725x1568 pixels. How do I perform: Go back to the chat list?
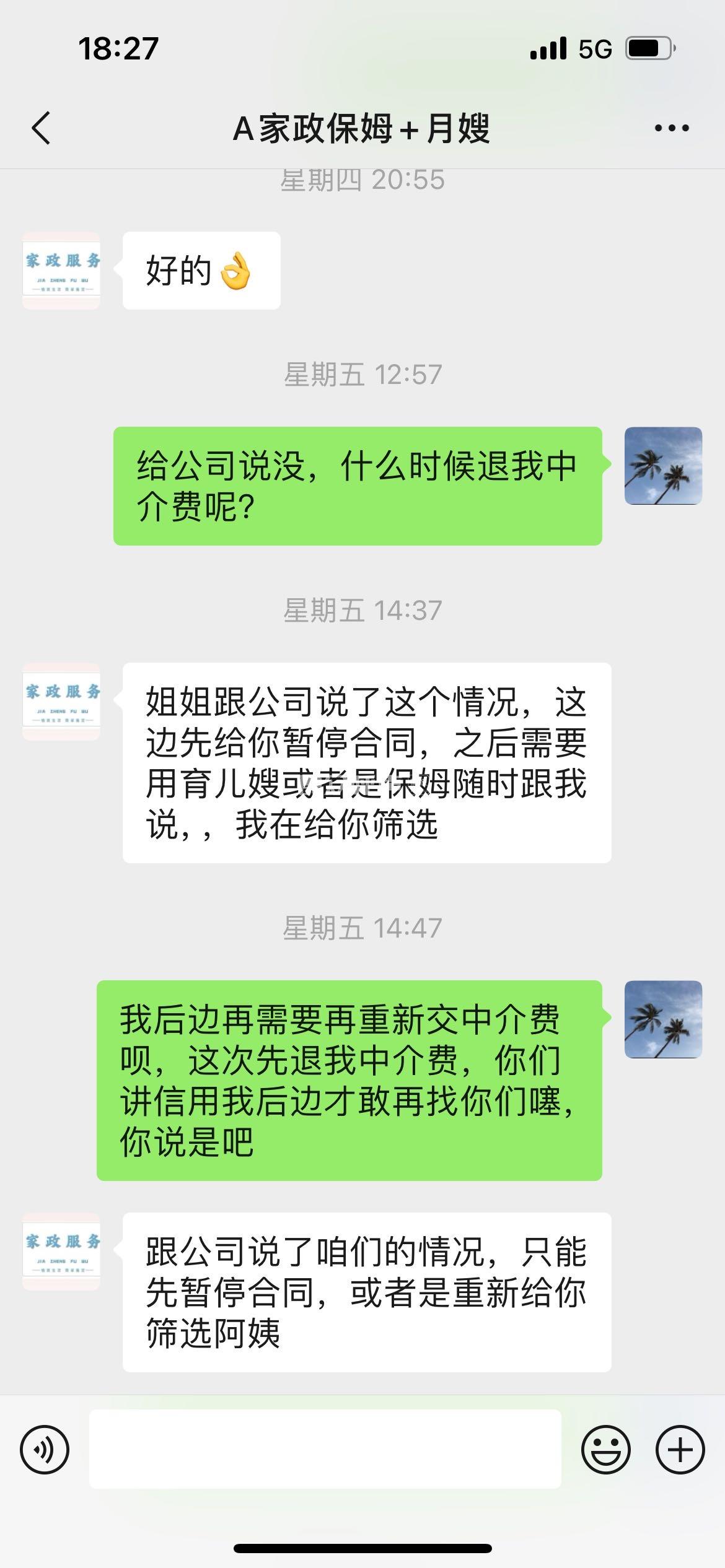(x=41, y=129)
